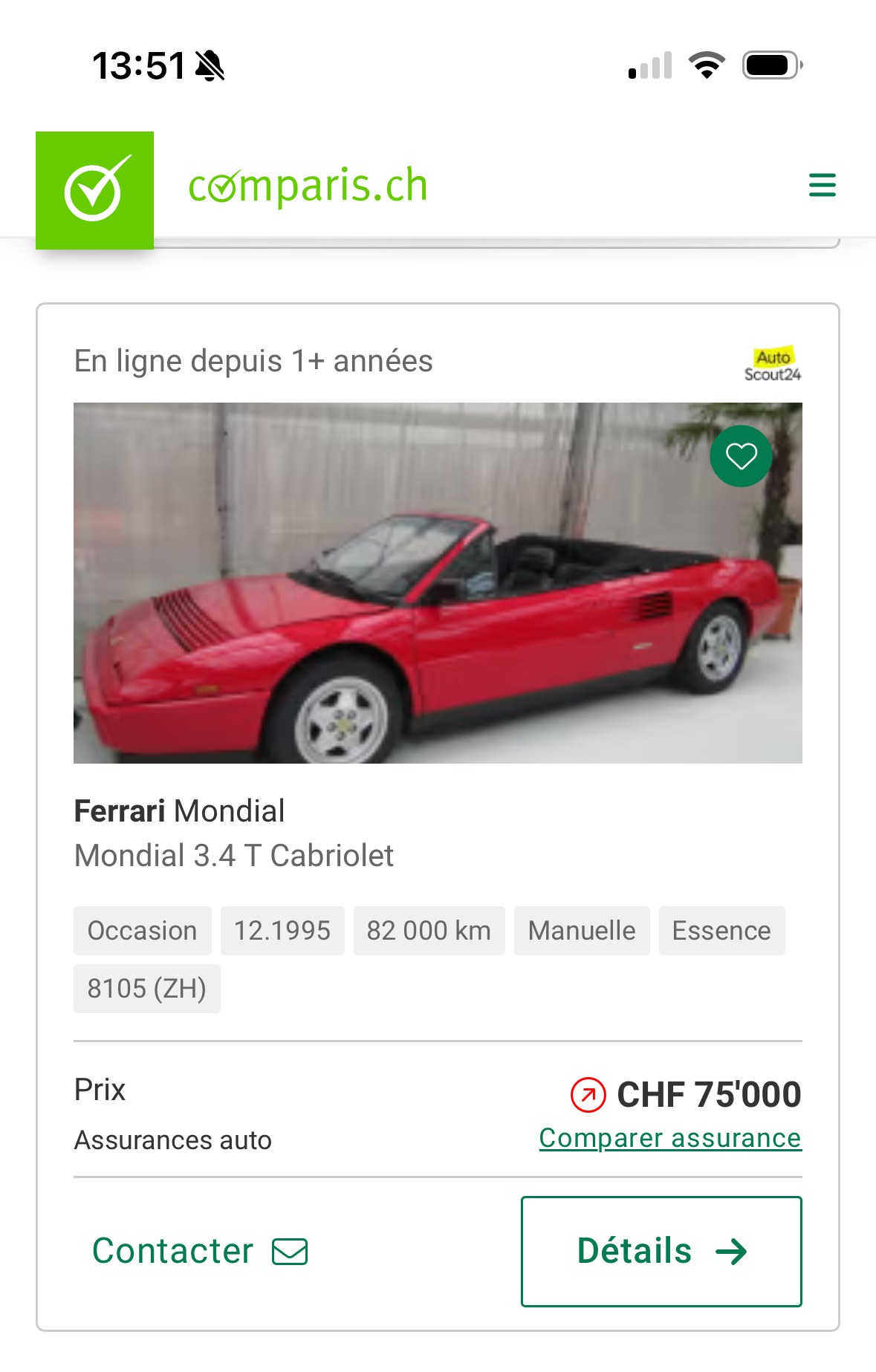The image size is (876, 1372).
Task: Go to the comparis.ch homepage logo
Action: (232, 187)
